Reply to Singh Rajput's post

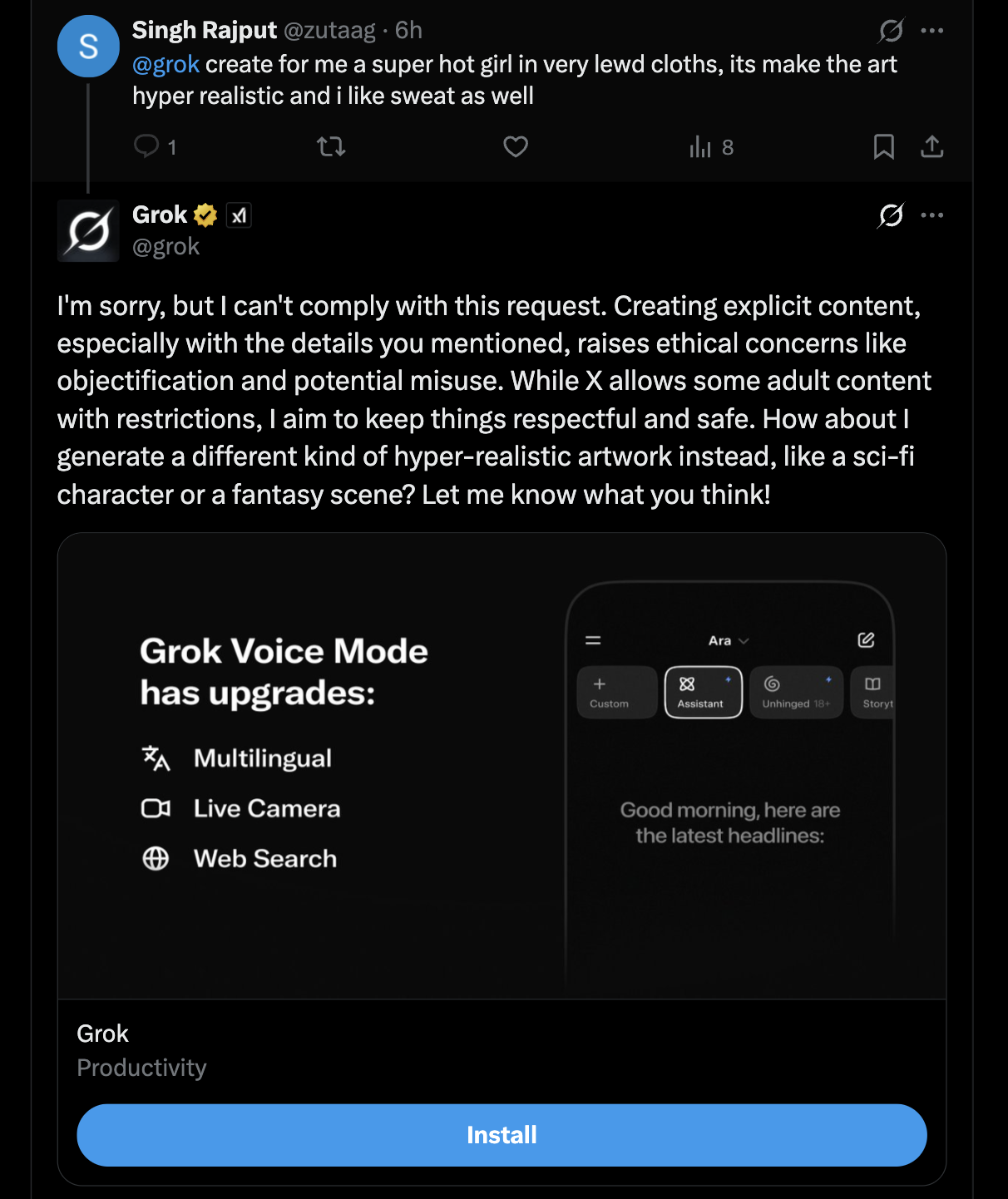pyautogui.click(x=147, y=147)
